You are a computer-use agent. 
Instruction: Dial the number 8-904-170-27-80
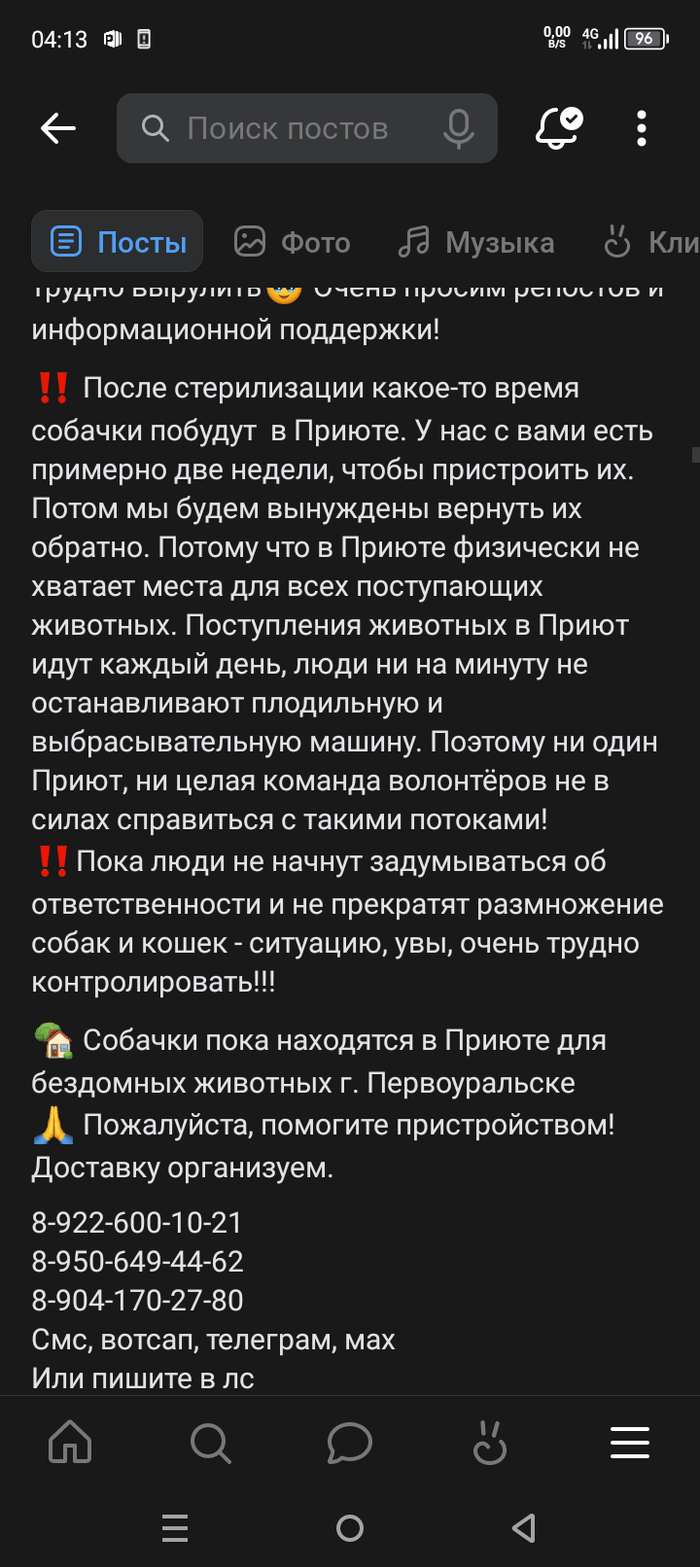tap(138, 1301)
